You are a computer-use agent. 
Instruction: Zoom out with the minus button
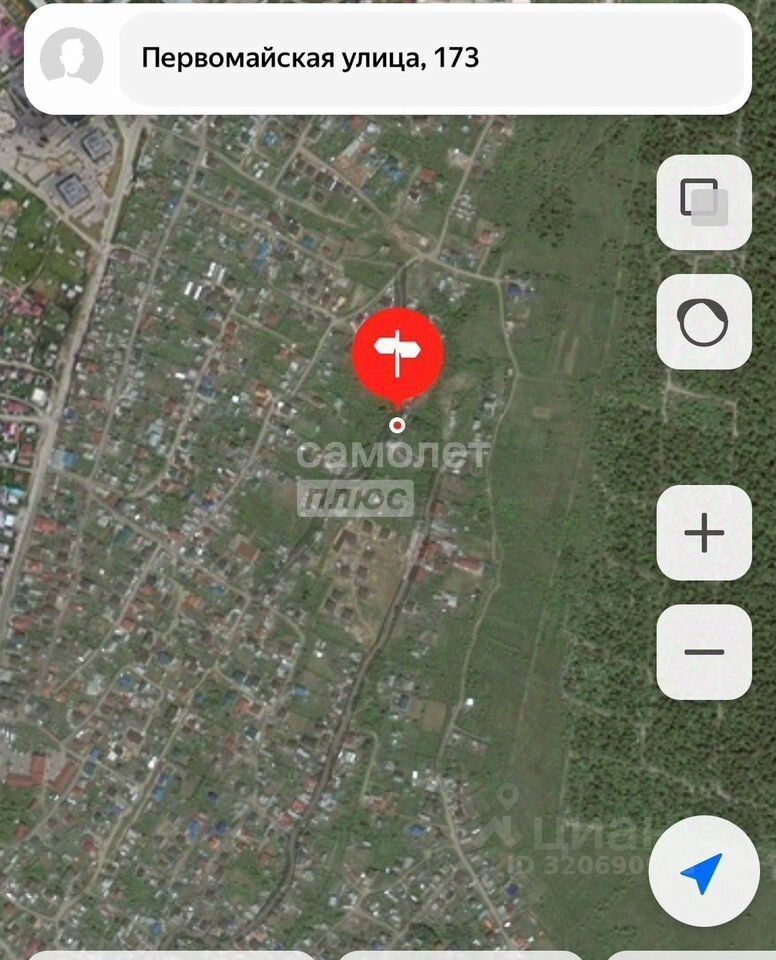click(x=704, y=652)
